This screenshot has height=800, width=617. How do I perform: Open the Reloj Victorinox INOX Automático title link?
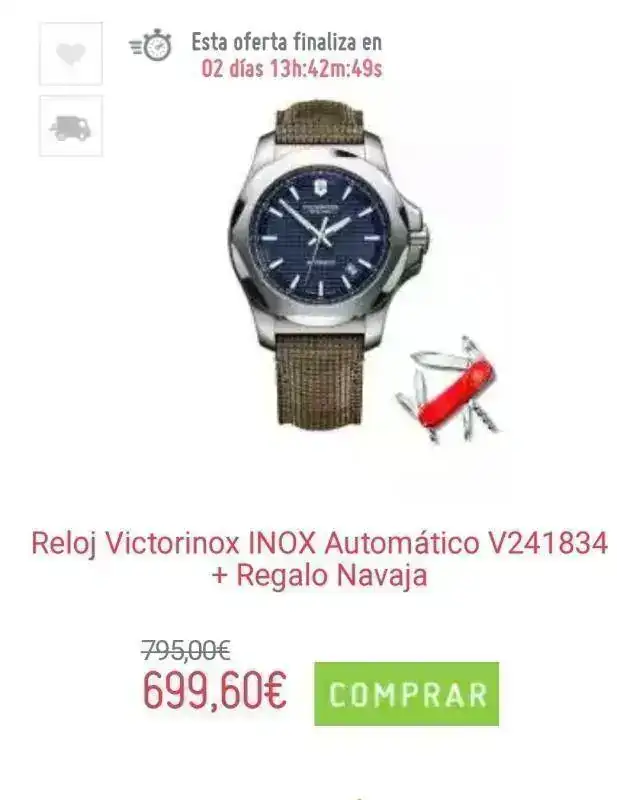pos(319,559)
